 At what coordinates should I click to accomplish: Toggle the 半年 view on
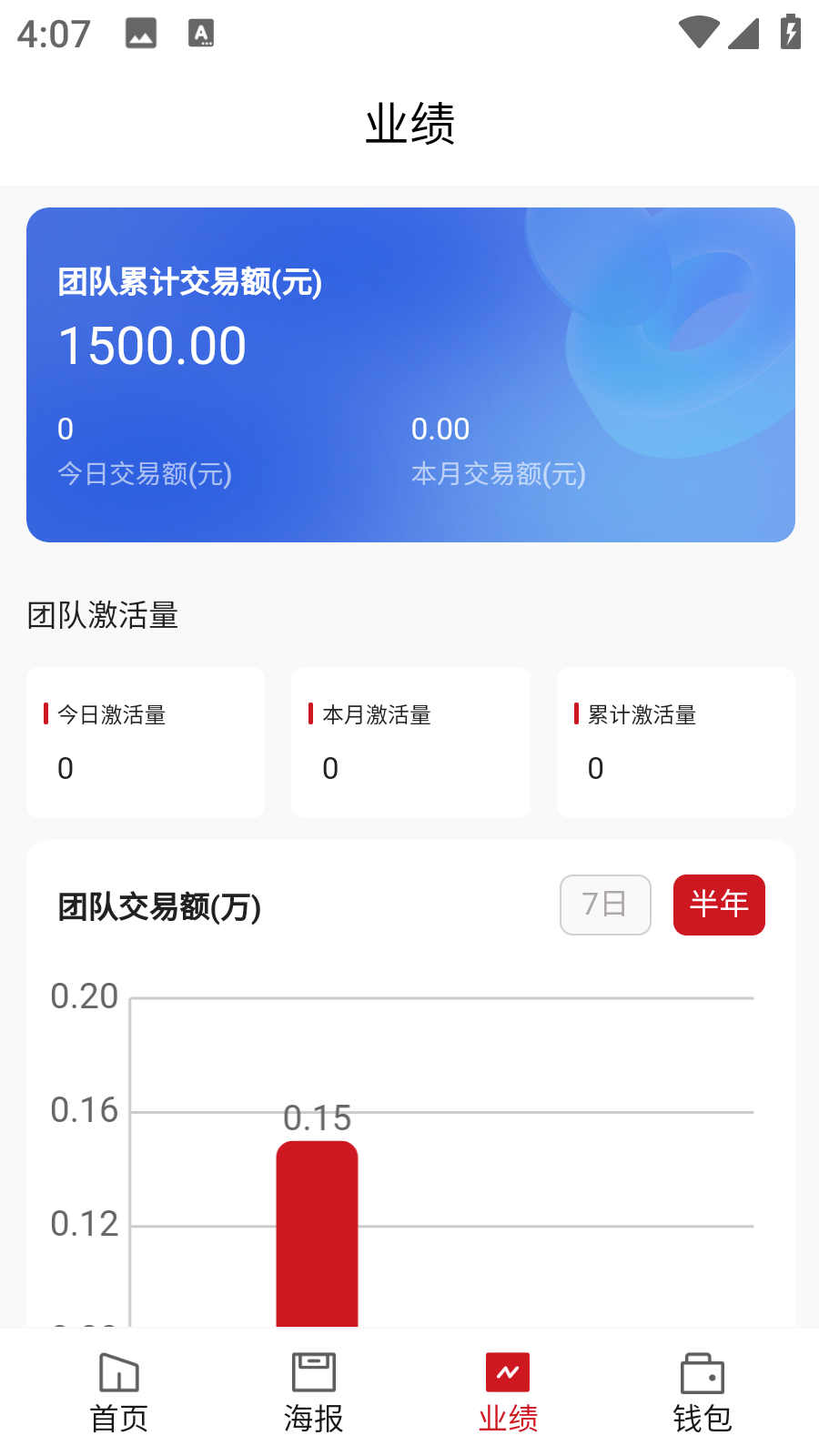click(719, 905)
